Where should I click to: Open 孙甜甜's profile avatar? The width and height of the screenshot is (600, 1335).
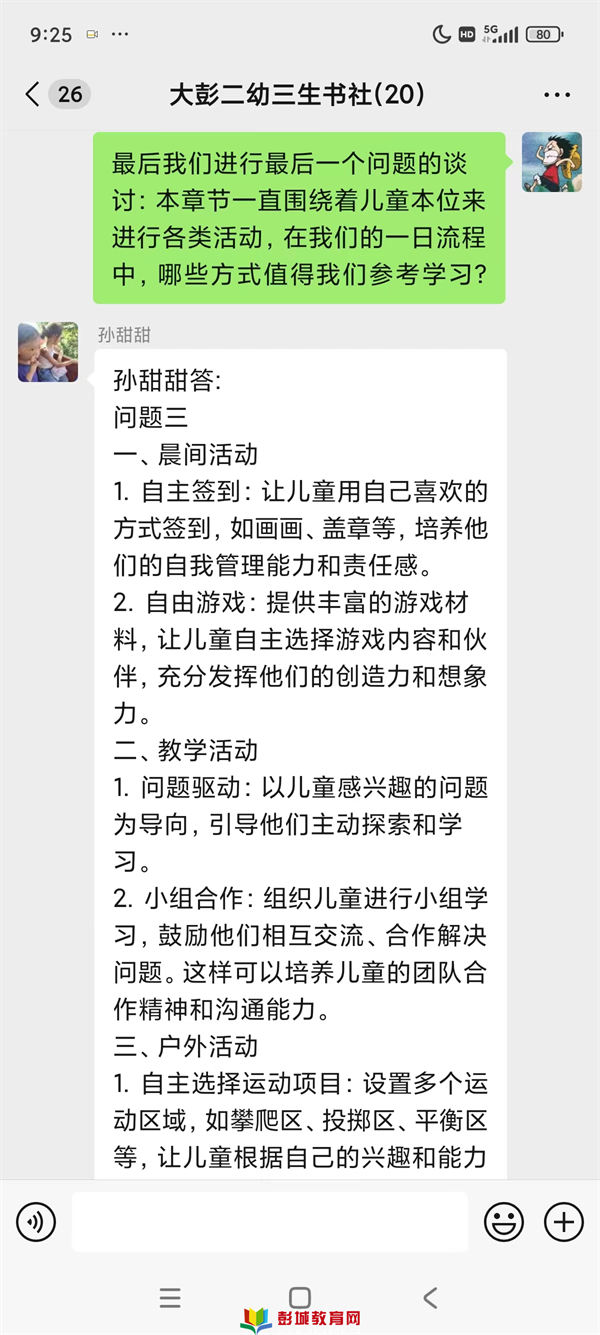pos(47,352)
